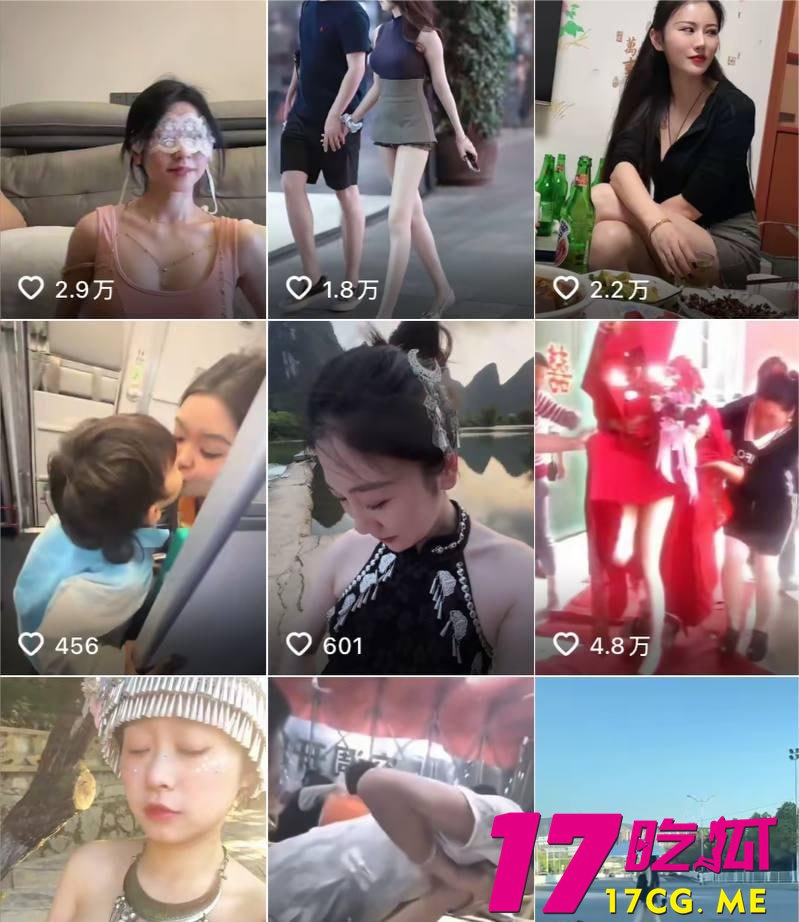Play the wedding video with 4.8万 likes

click(667, 497)
